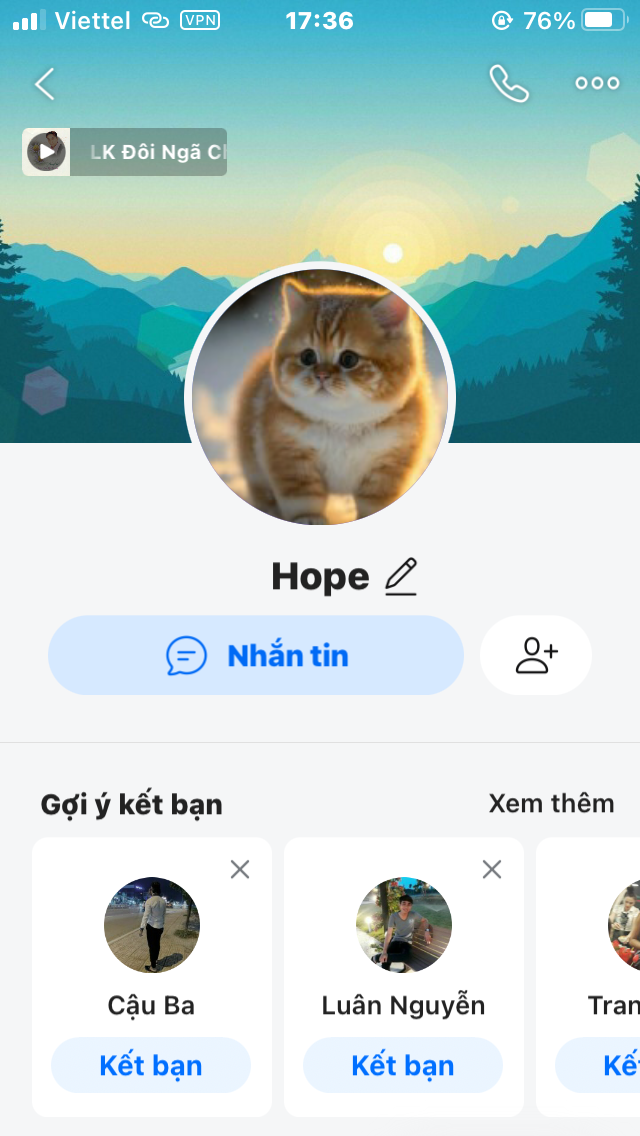Add Luân Nguyễn with Kết bạn
Image resolution: width=640 pixels, height=1136 pixels.
pyautogui.click(x=403, y=1066)
